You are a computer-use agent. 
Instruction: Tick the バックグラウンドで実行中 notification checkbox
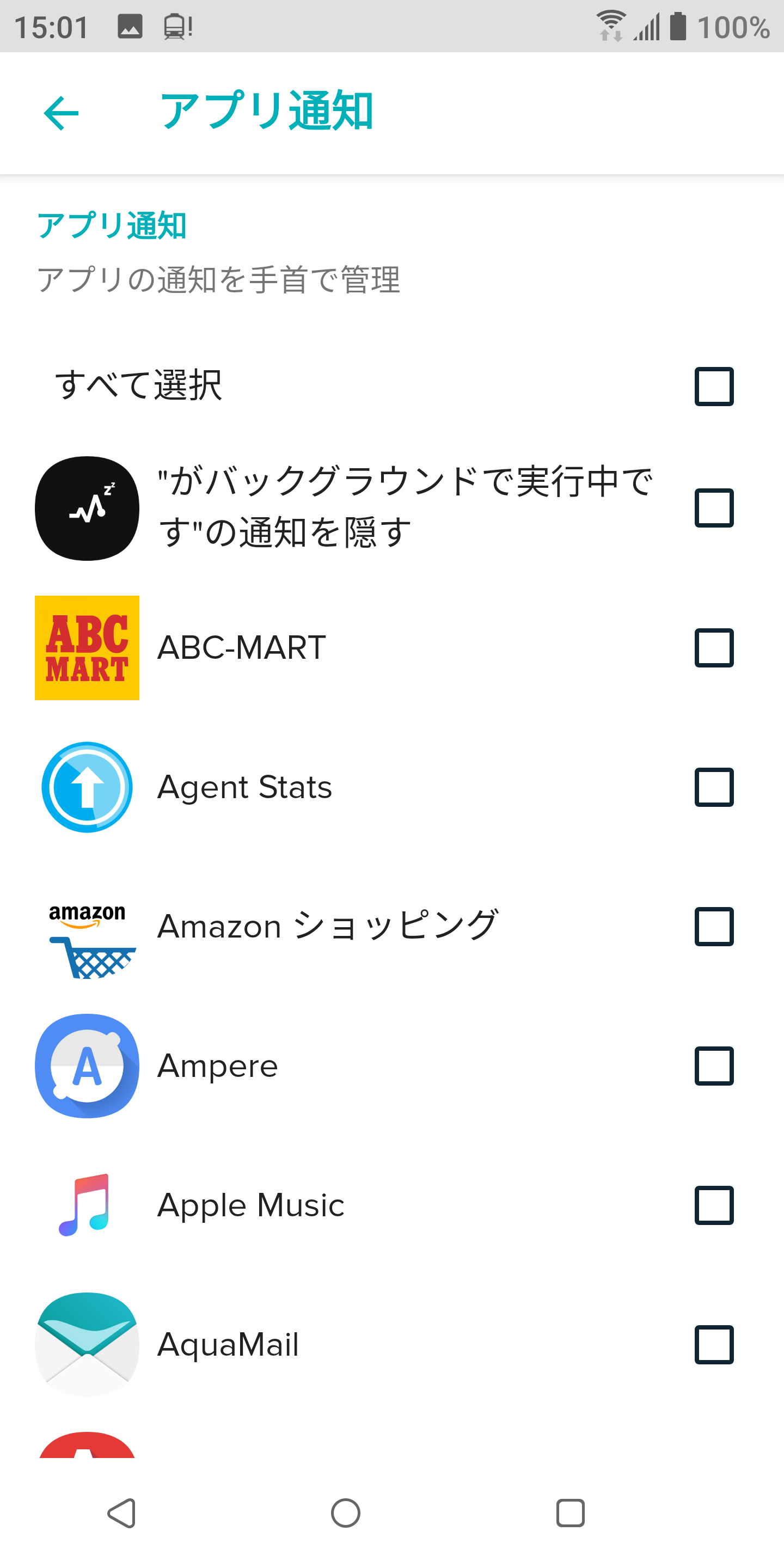(714, 507)
